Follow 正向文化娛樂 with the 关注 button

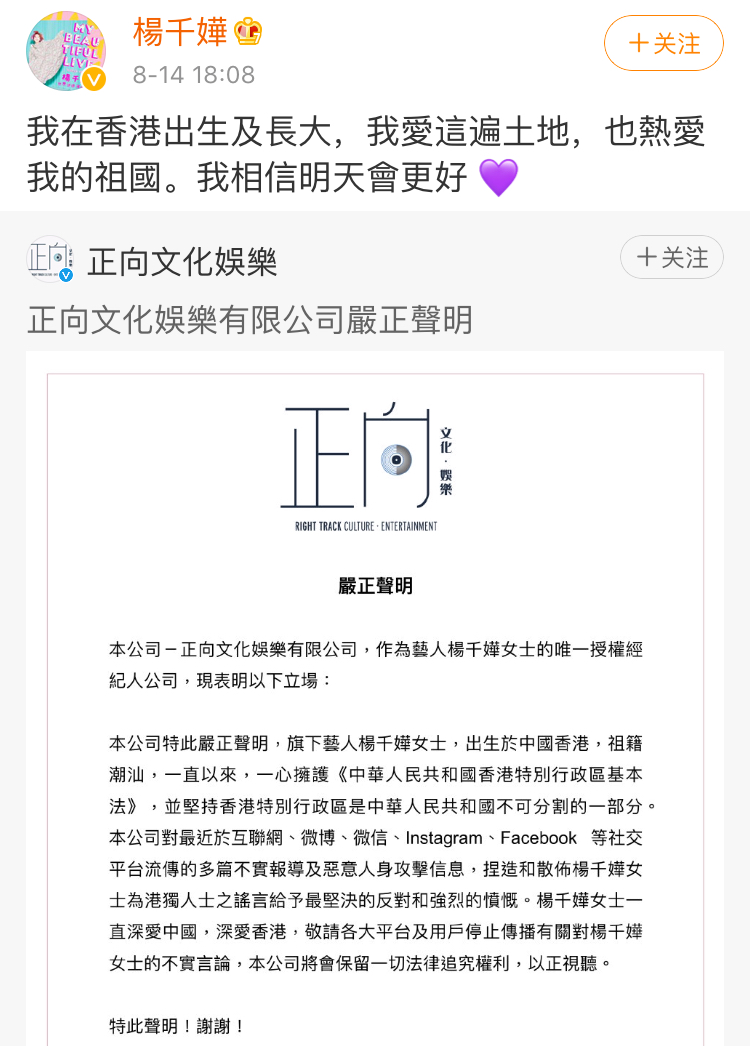coord(671,257)
